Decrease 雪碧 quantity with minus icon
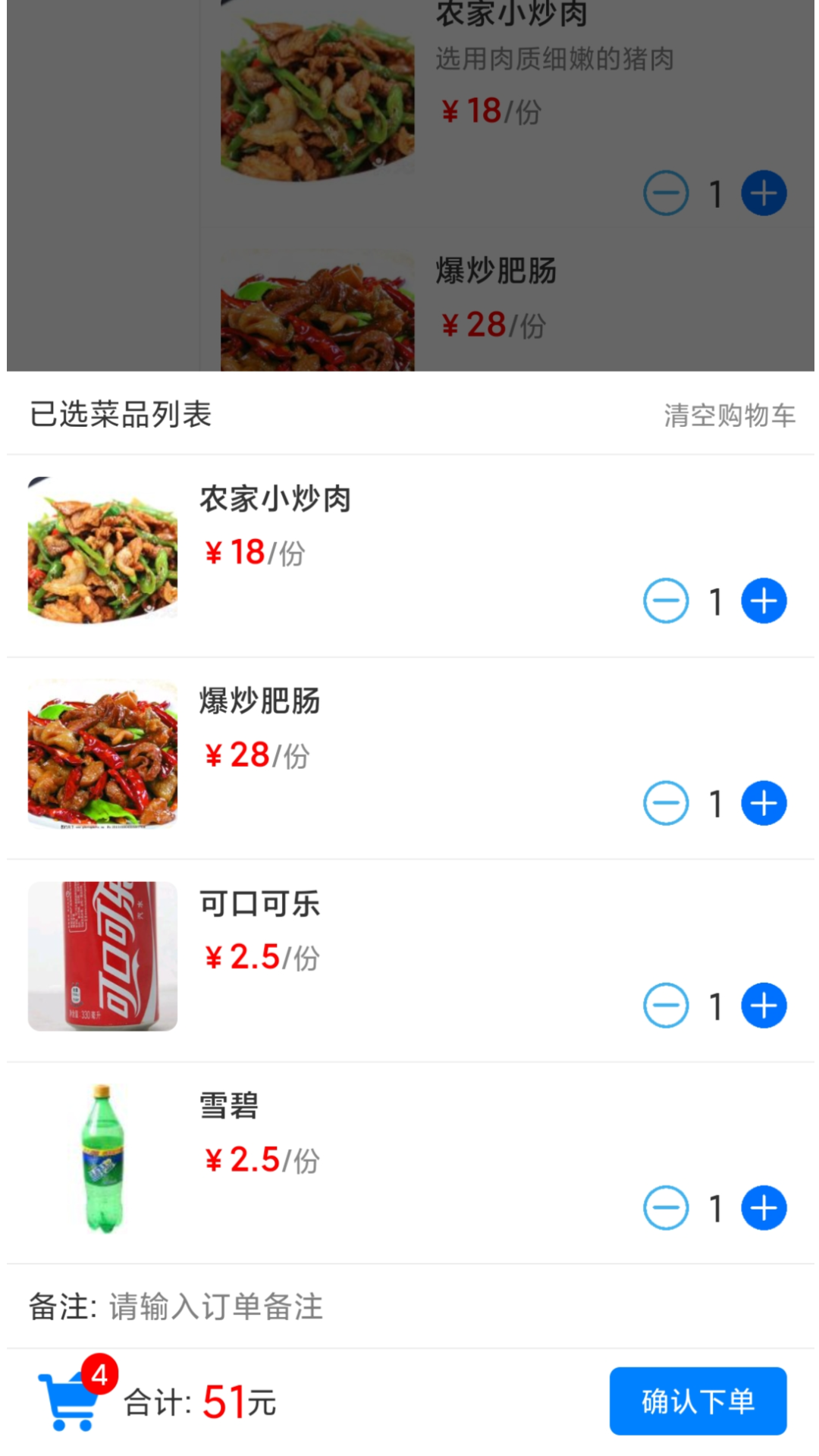 point(665,1208)
